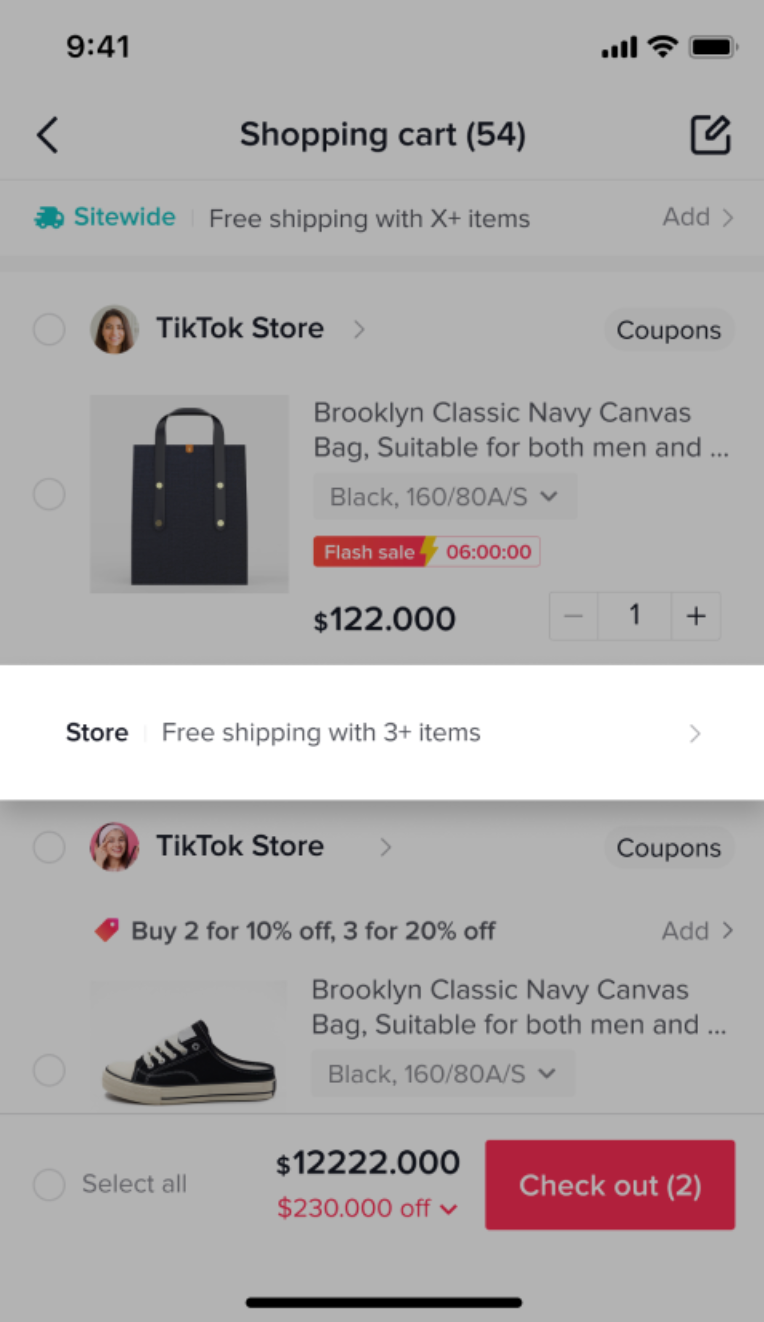764x1322 pixels.
Task: Toggle the Select all checkbox
Action: click(x=49, y=1185)
